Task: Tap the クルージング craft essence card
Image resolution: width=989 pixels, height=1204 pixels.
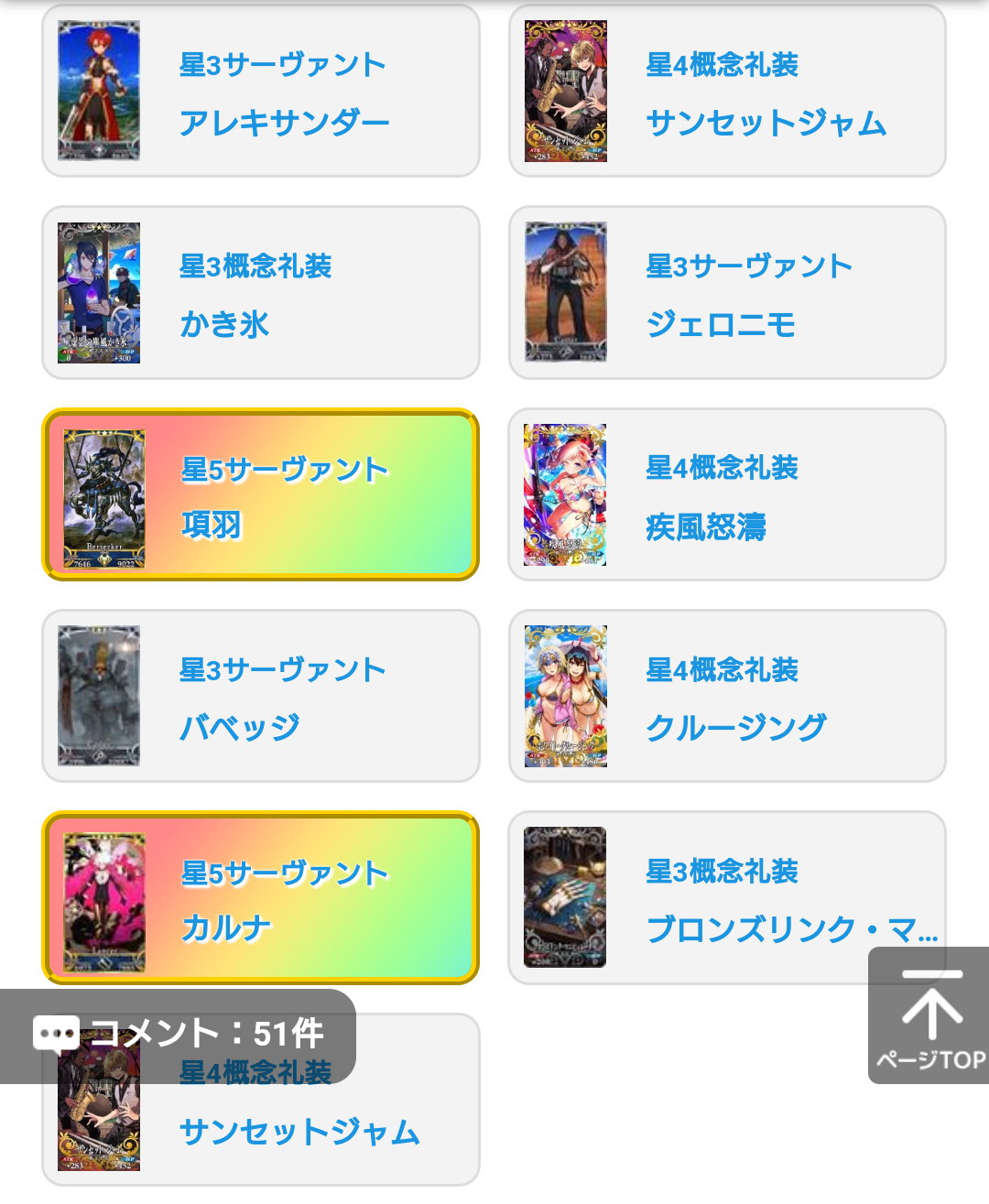Action: [x=727, y=696]
